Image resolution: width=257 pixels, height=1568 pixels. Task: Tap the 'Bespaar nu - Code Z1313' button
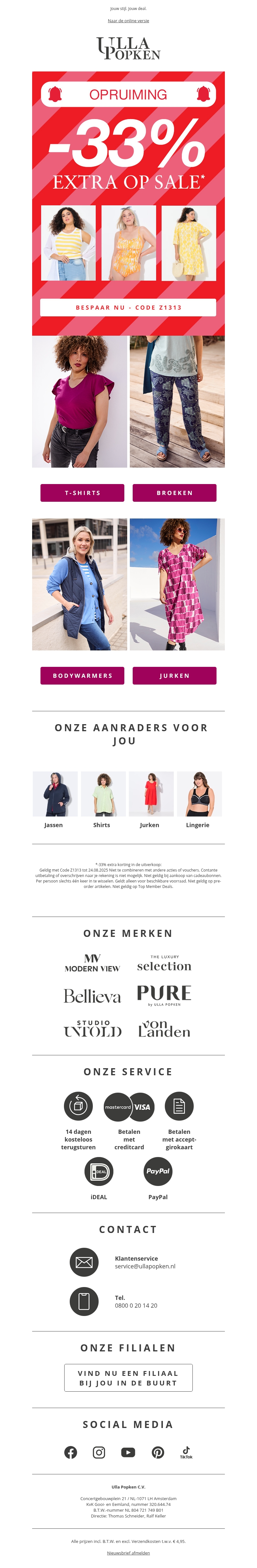(128, 307)
